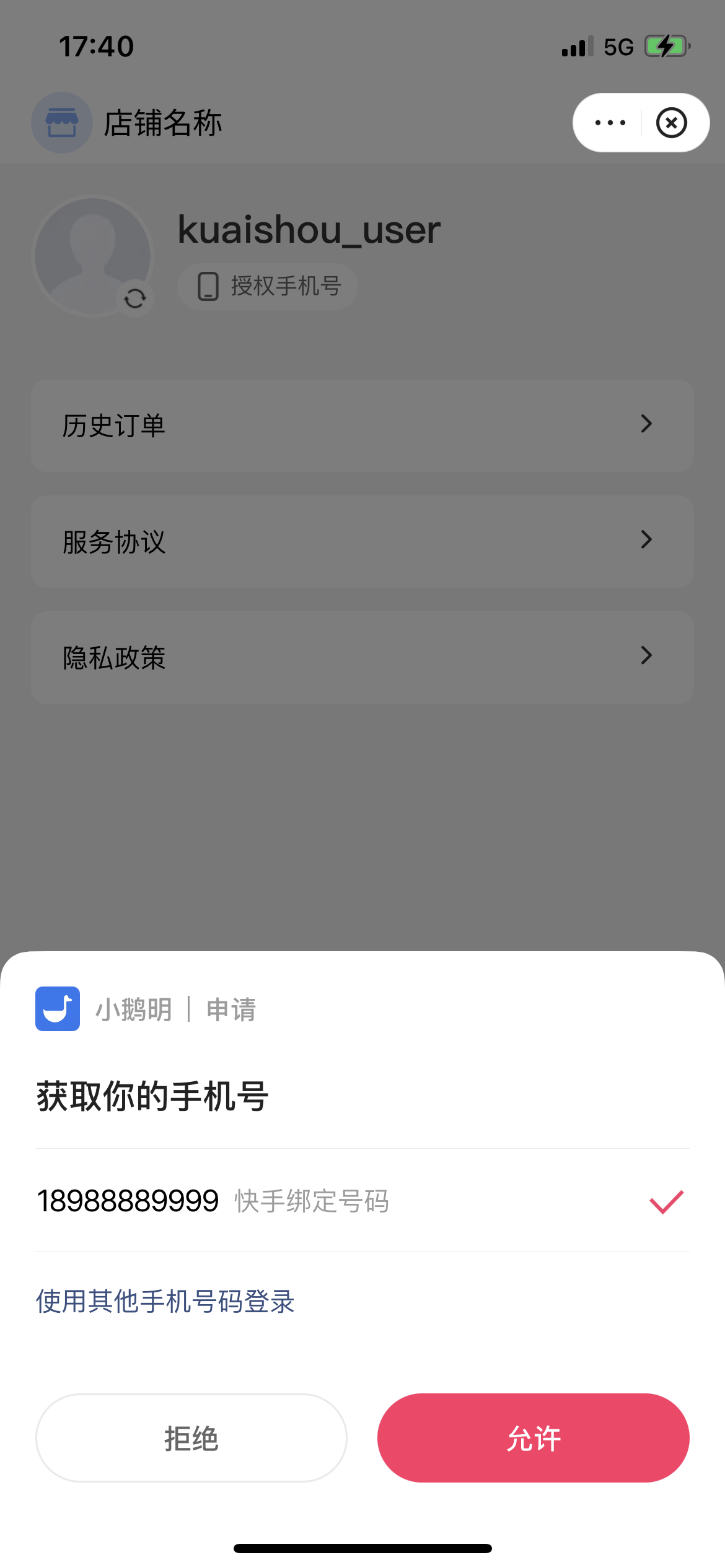Open 隐私政策 row
The width and height of the screenshot is (725, 1568).
(x=362, y=657)
